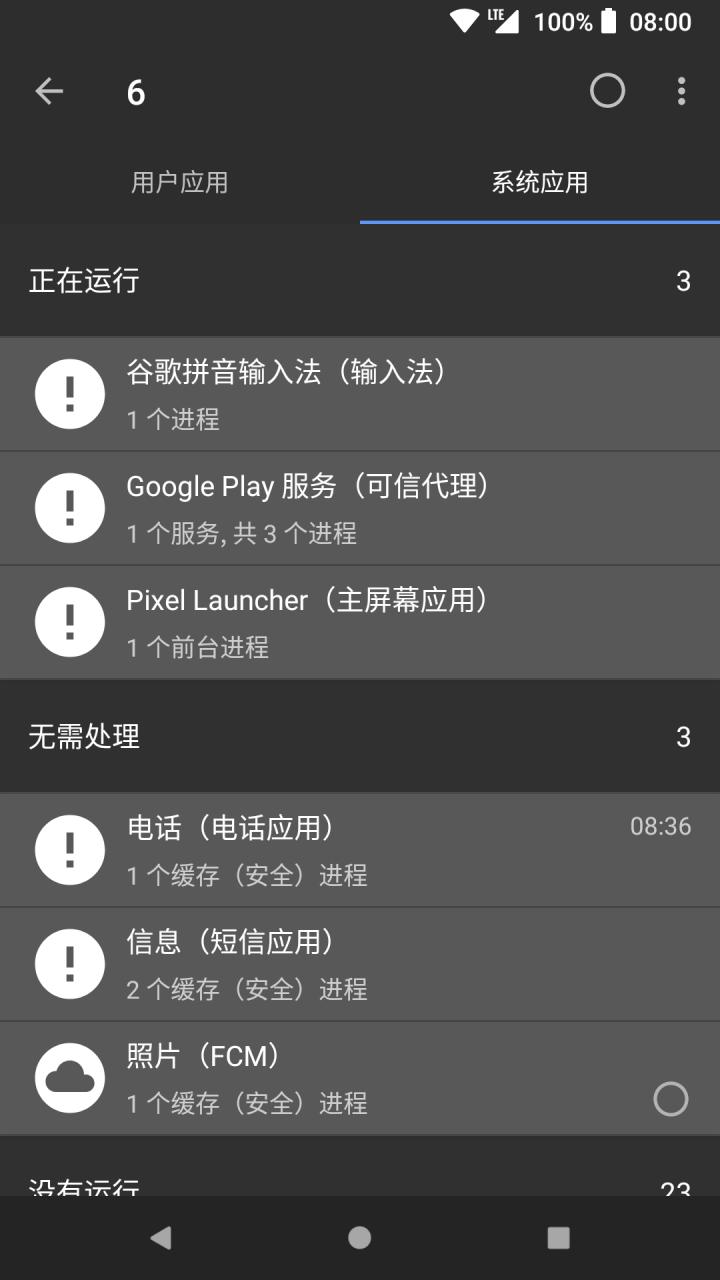Switch to the 用户应用 tab
This screenshot has height=1280, width=720.
pos(180,183)
